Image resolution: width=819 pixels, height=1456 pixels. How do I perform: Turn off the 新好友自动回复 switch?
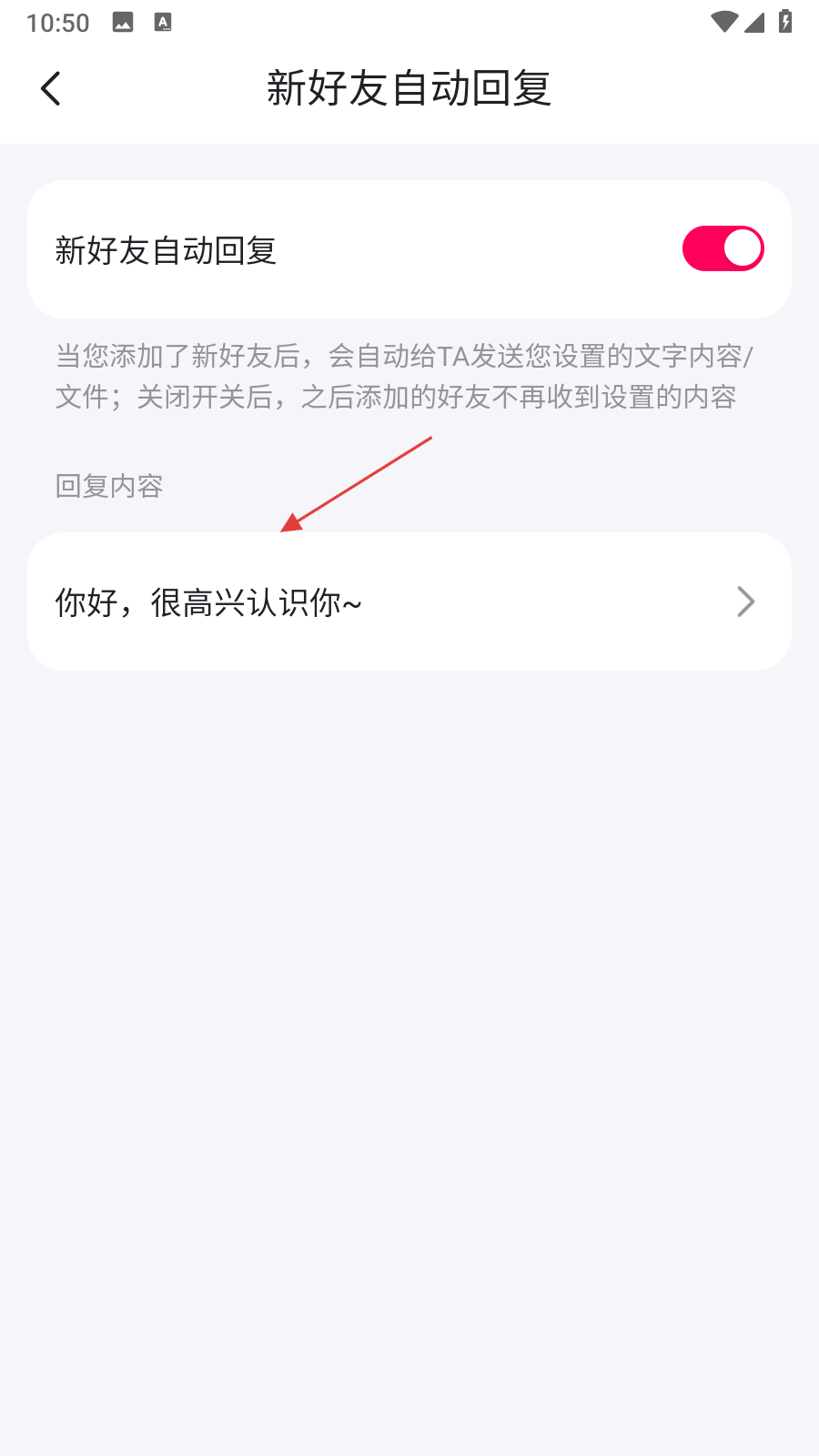[723, 249]
